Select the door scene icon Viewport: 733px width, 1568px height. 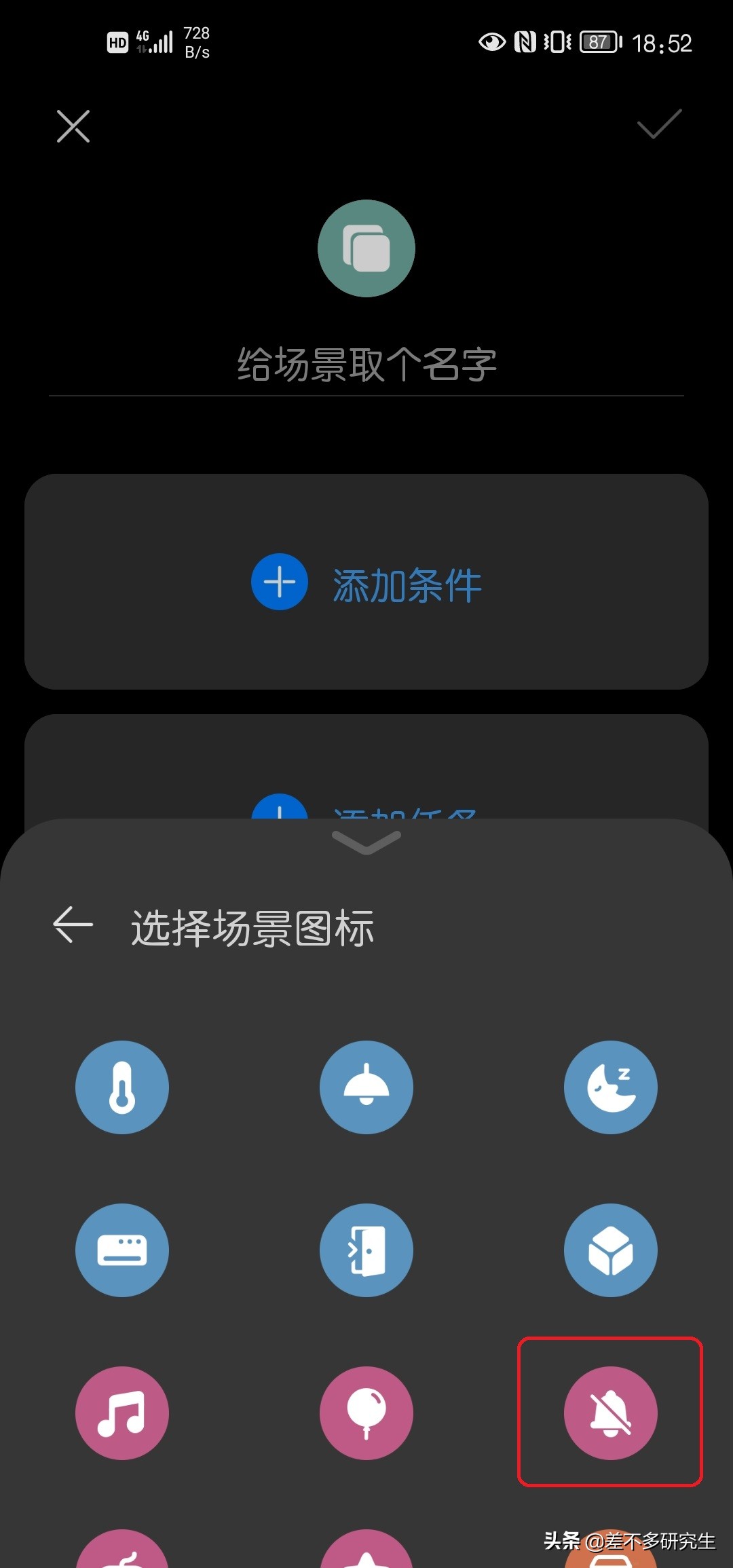pos(366,1251)
